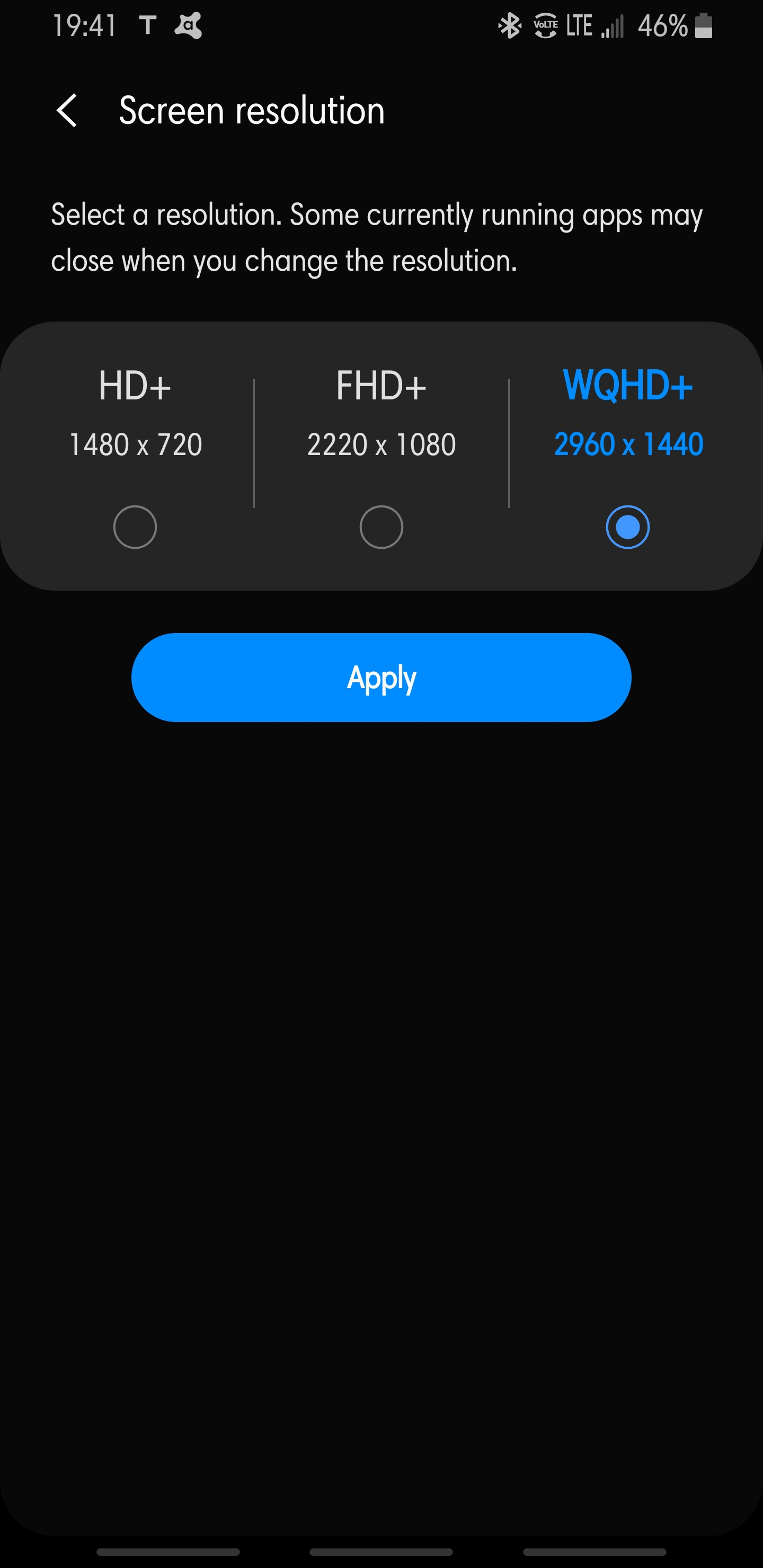Apply the selected resolution
763x1568 pixels.
tap(381, 678)
